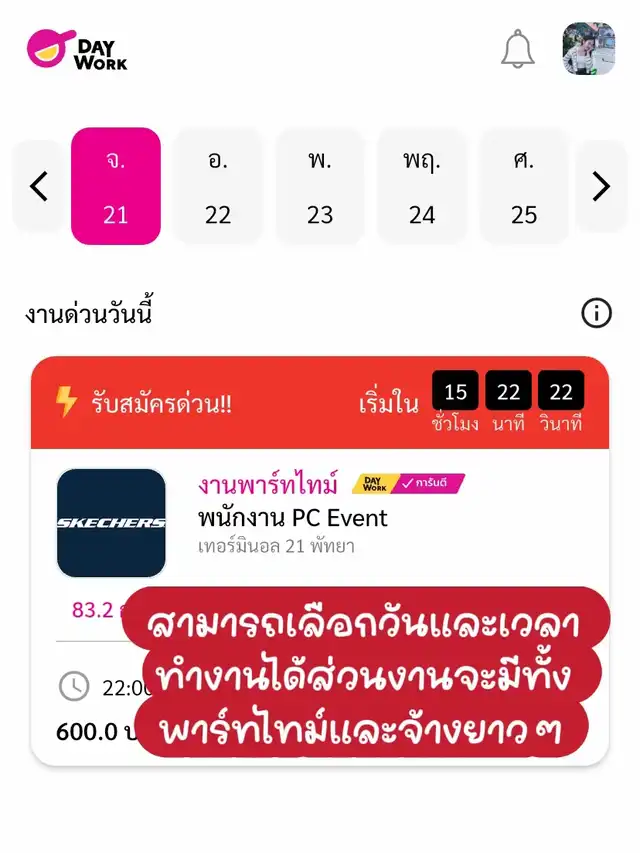Image resolution: width=640 pixels, height=853 pixels.
Task: Open info icon beside งานด่วนวันนี้
Action: tap(596, 314)
